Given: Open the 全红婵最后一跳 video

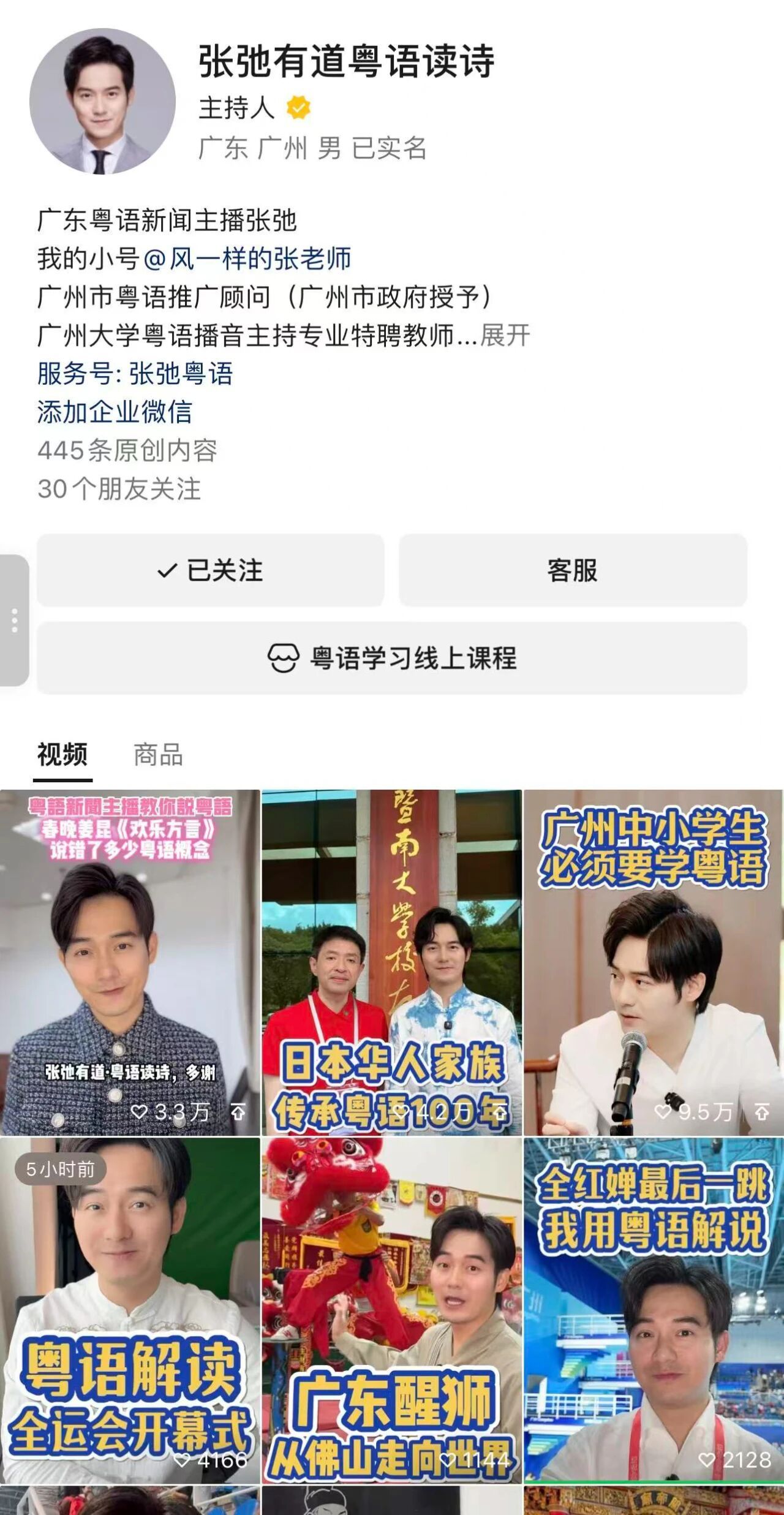Looking at the screenshot, I should tap(654, 1311).
